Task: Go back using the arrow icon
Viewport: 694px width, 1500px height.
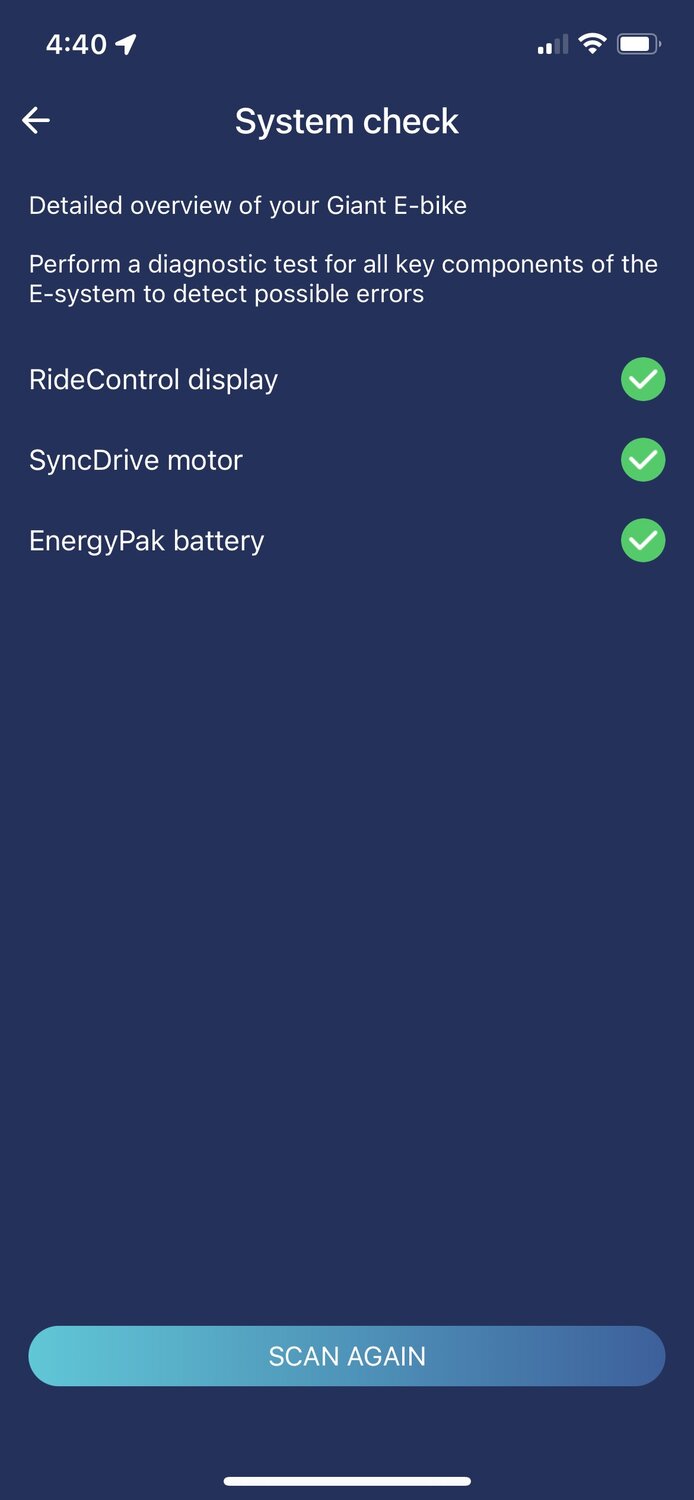Action: point(36,121)
